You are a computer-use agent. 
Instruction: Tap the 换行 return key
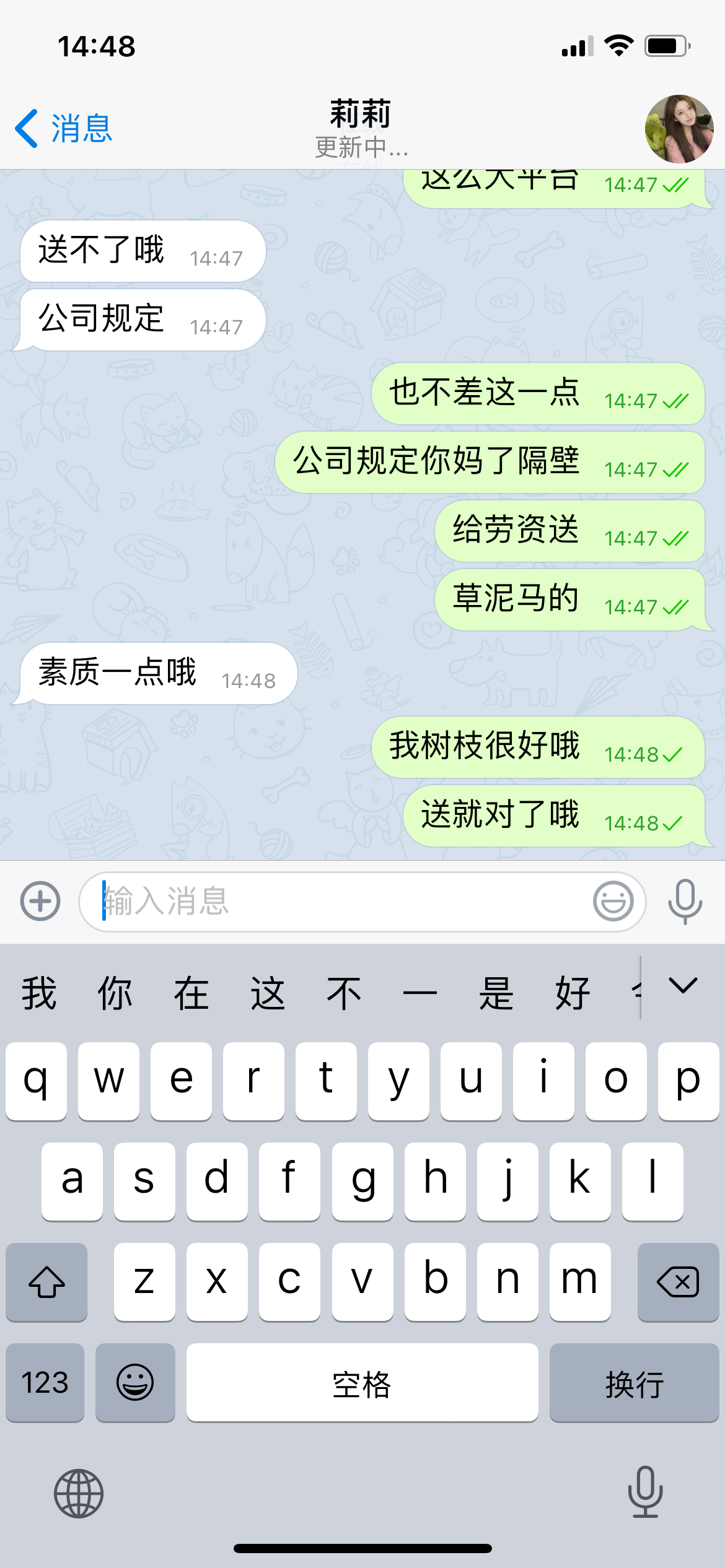(634, 1383)
